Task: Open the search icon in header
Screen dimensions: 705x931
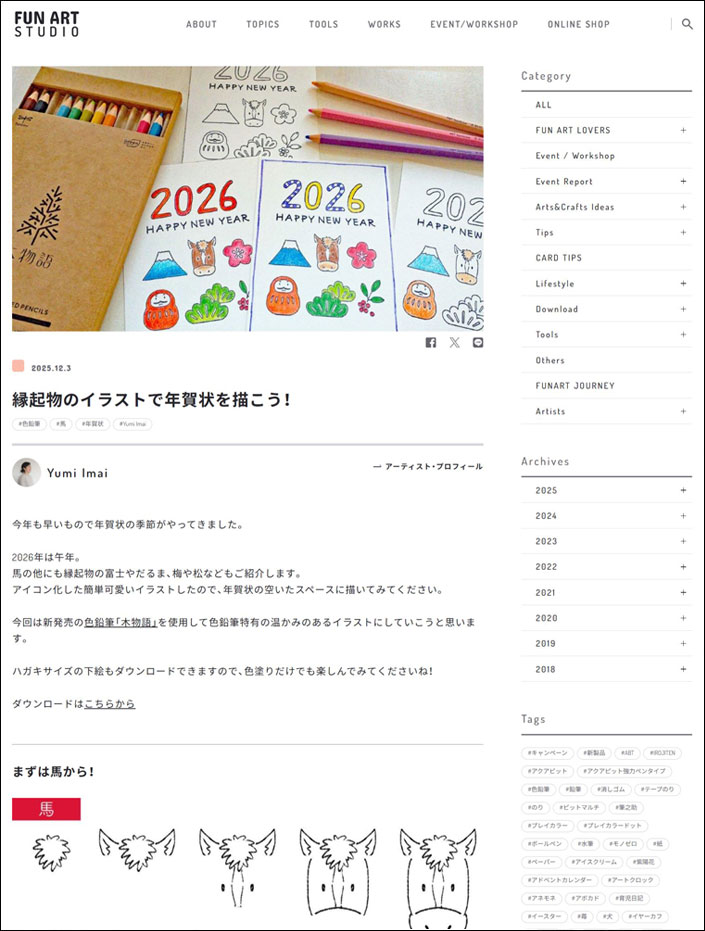Action: (687, 24)
